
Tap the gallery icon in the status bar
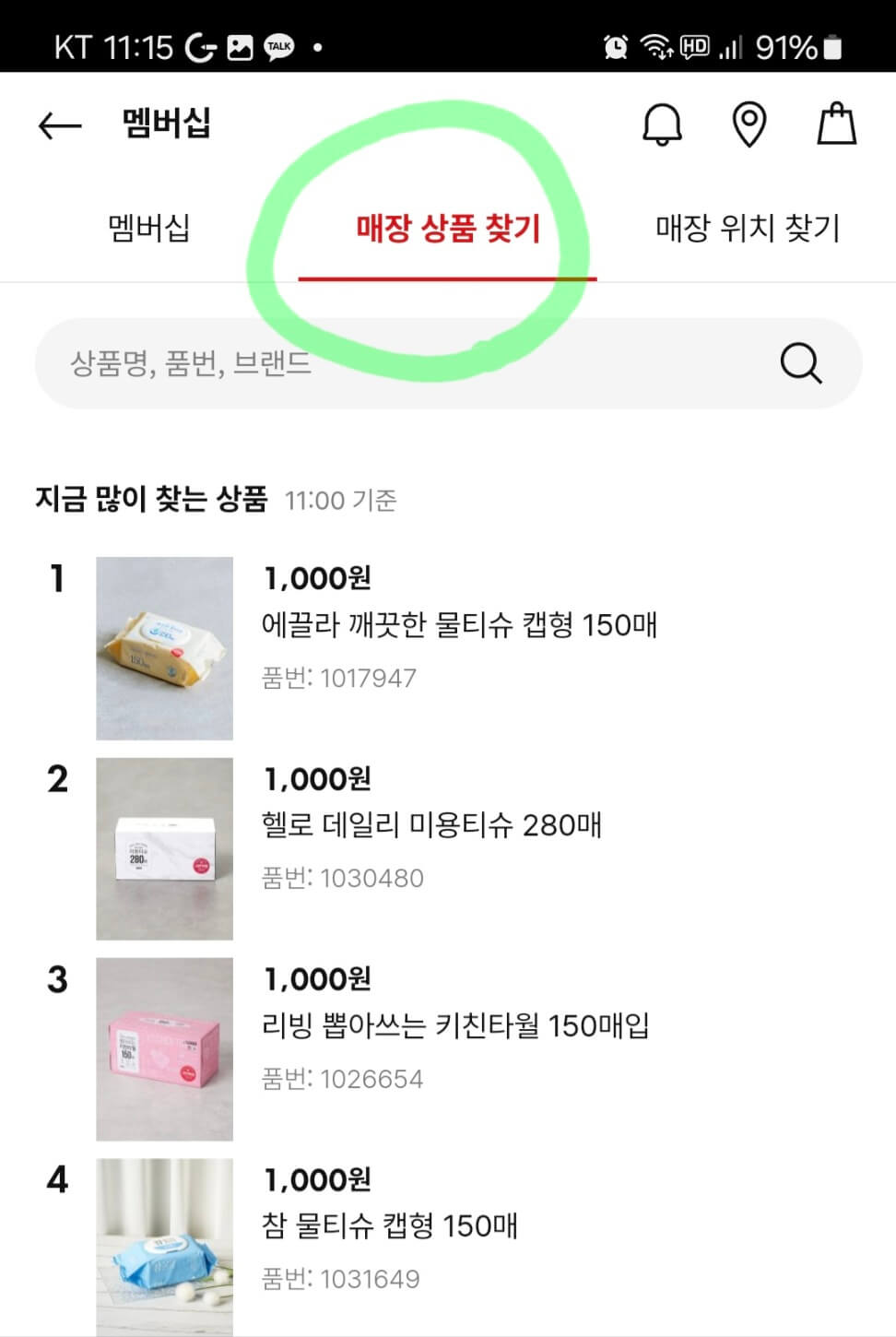(x=242, y=45)
